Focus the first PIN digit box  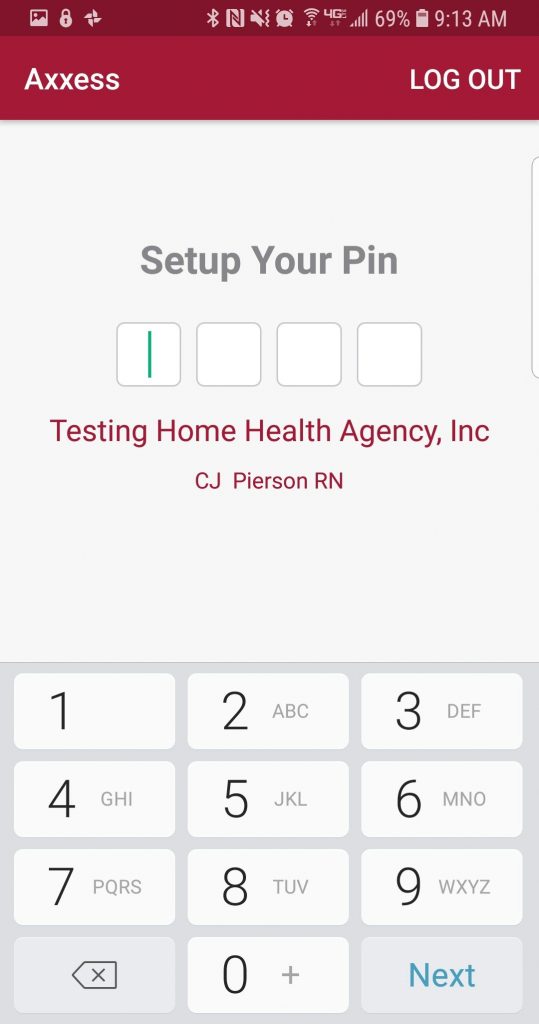tap(149, 354)
